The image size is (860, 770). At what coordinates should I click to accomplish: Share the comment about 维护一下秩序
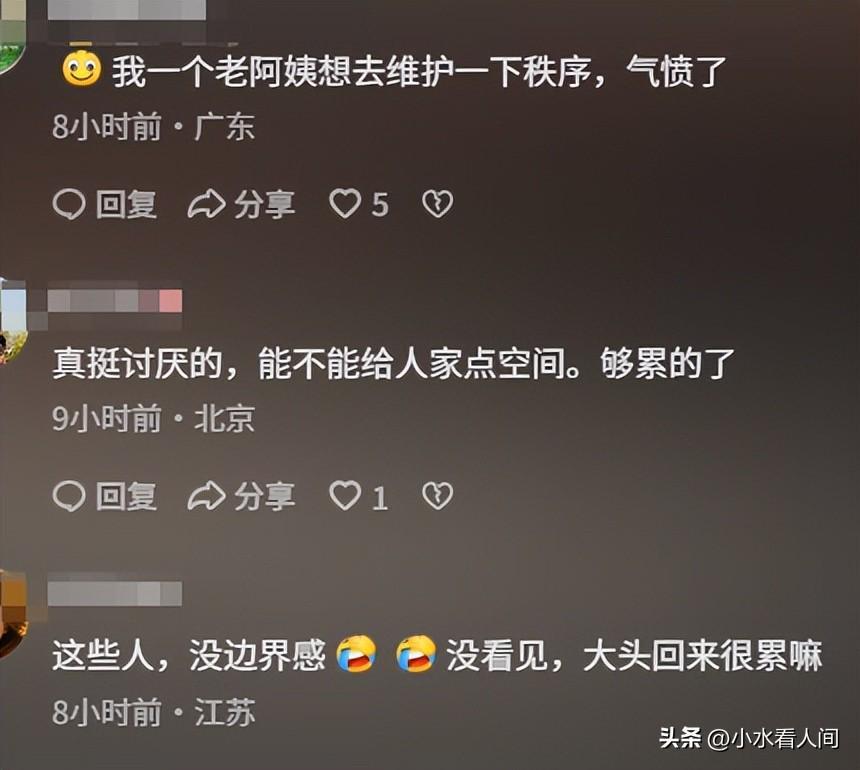[x=241, y=205]
